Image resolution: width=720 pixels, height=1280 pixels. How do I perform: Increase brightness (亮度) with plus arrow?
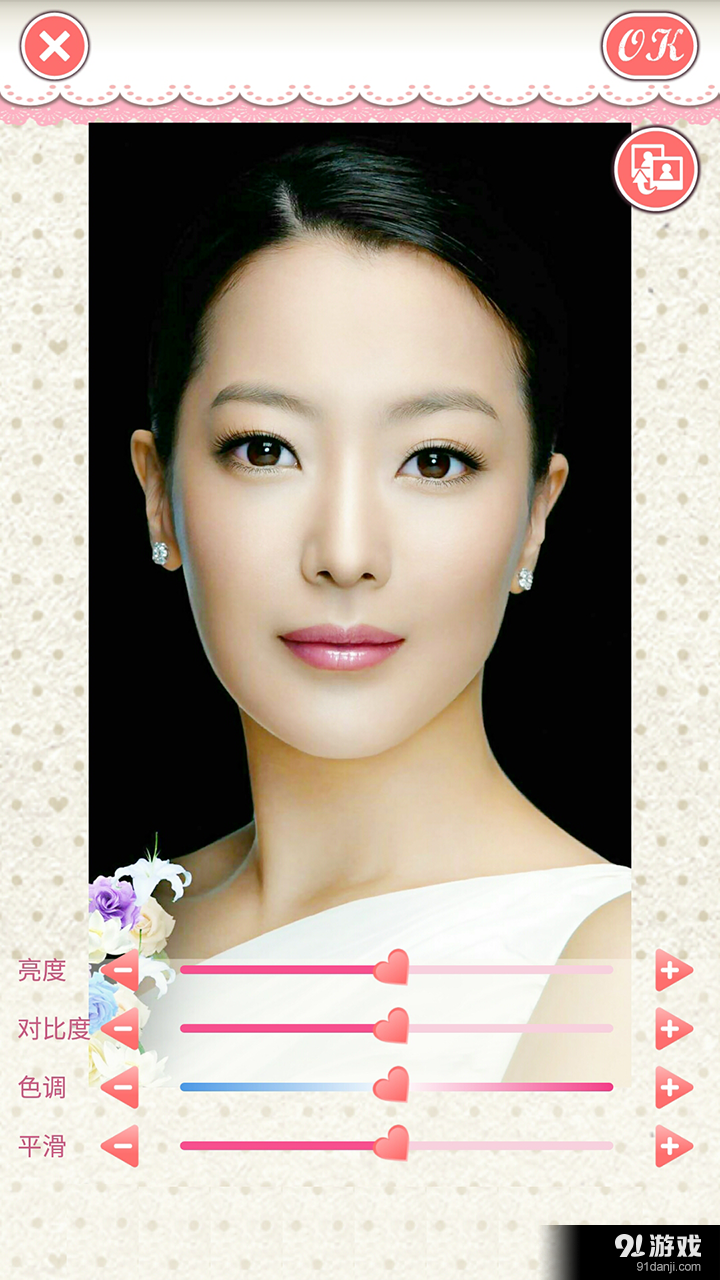673,970
